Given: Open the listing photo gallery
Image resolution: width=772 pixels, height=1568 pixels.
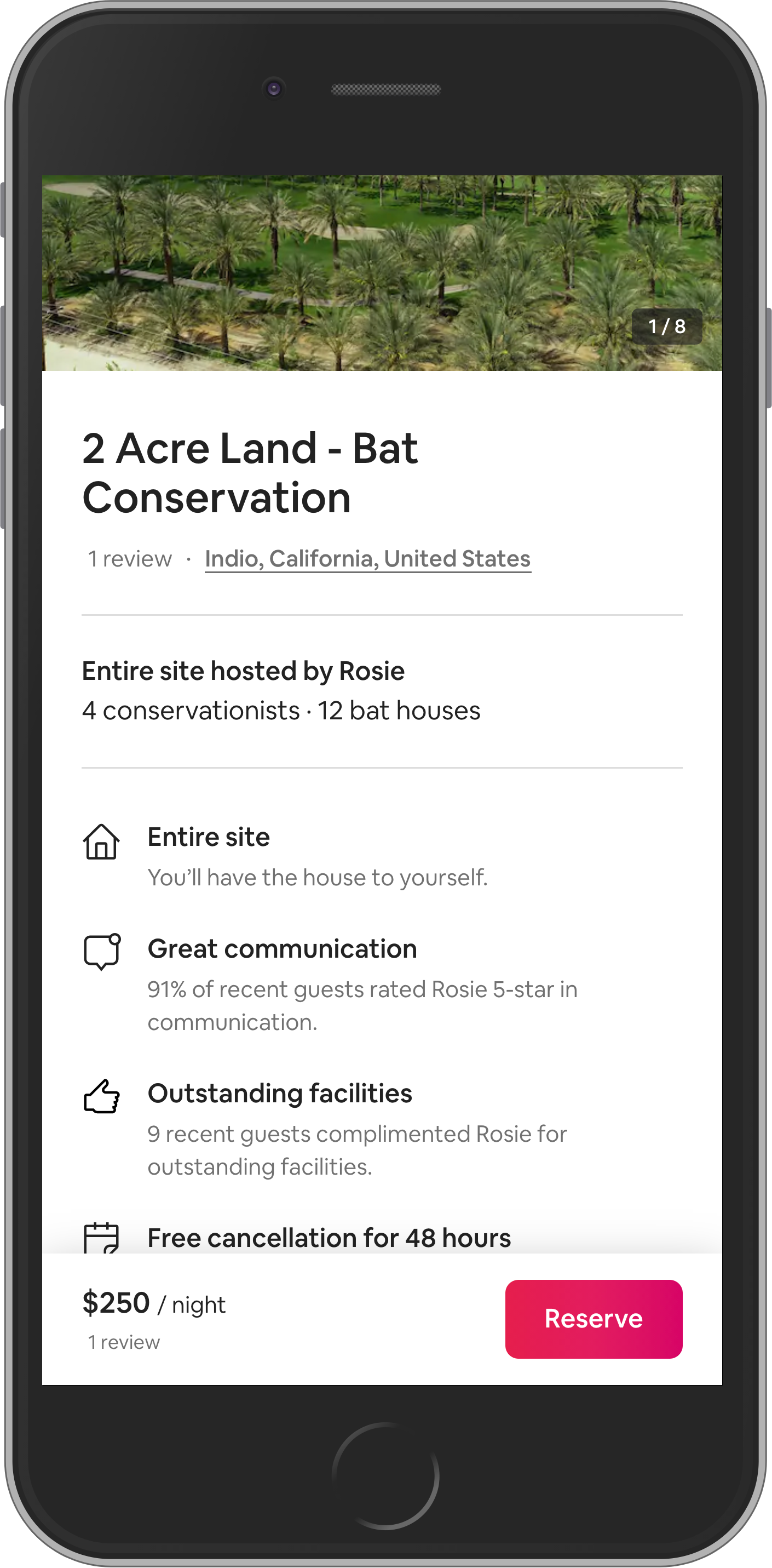Looking at the screenshot, I should 382,273.
